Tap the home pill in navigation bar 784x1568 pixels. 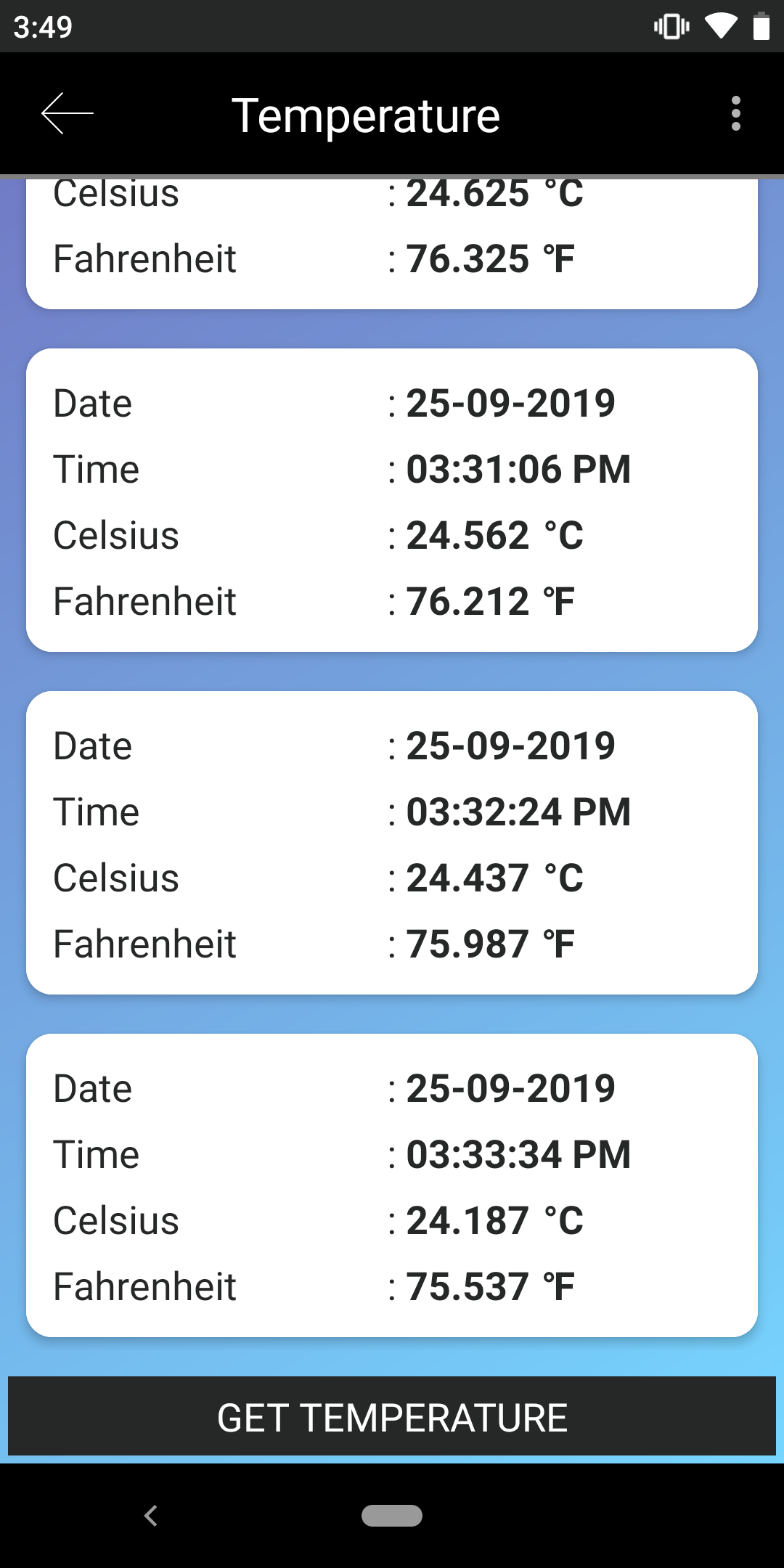(x=392, y=1516)
